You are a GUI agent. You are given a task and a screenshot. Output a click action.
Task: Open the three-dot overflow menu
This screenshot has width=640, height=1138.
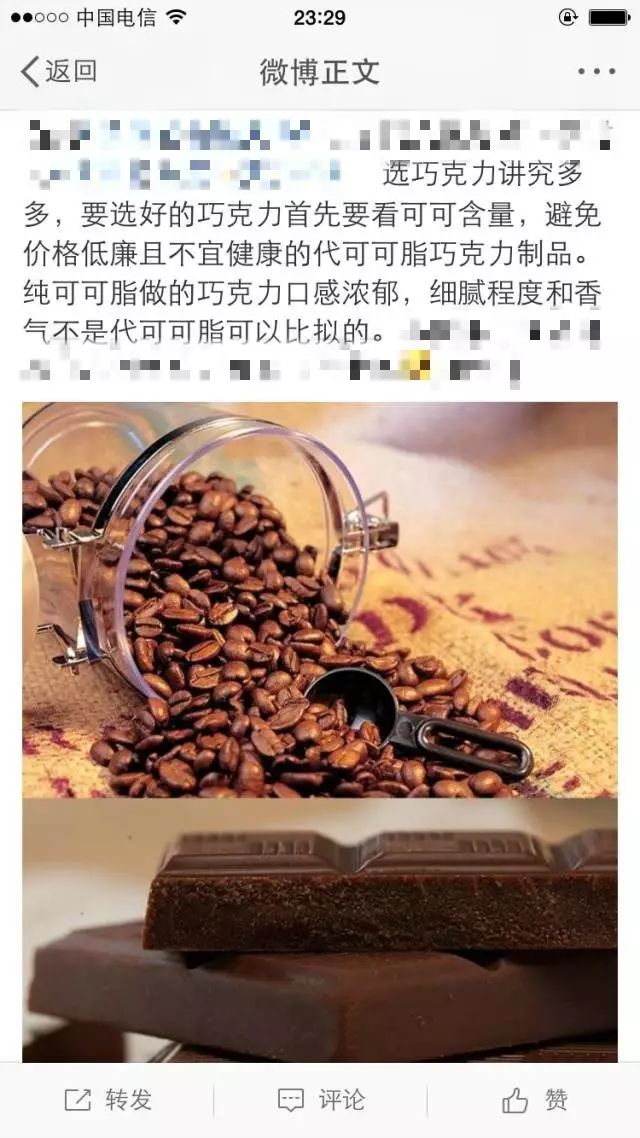click(x=596, y=72)
